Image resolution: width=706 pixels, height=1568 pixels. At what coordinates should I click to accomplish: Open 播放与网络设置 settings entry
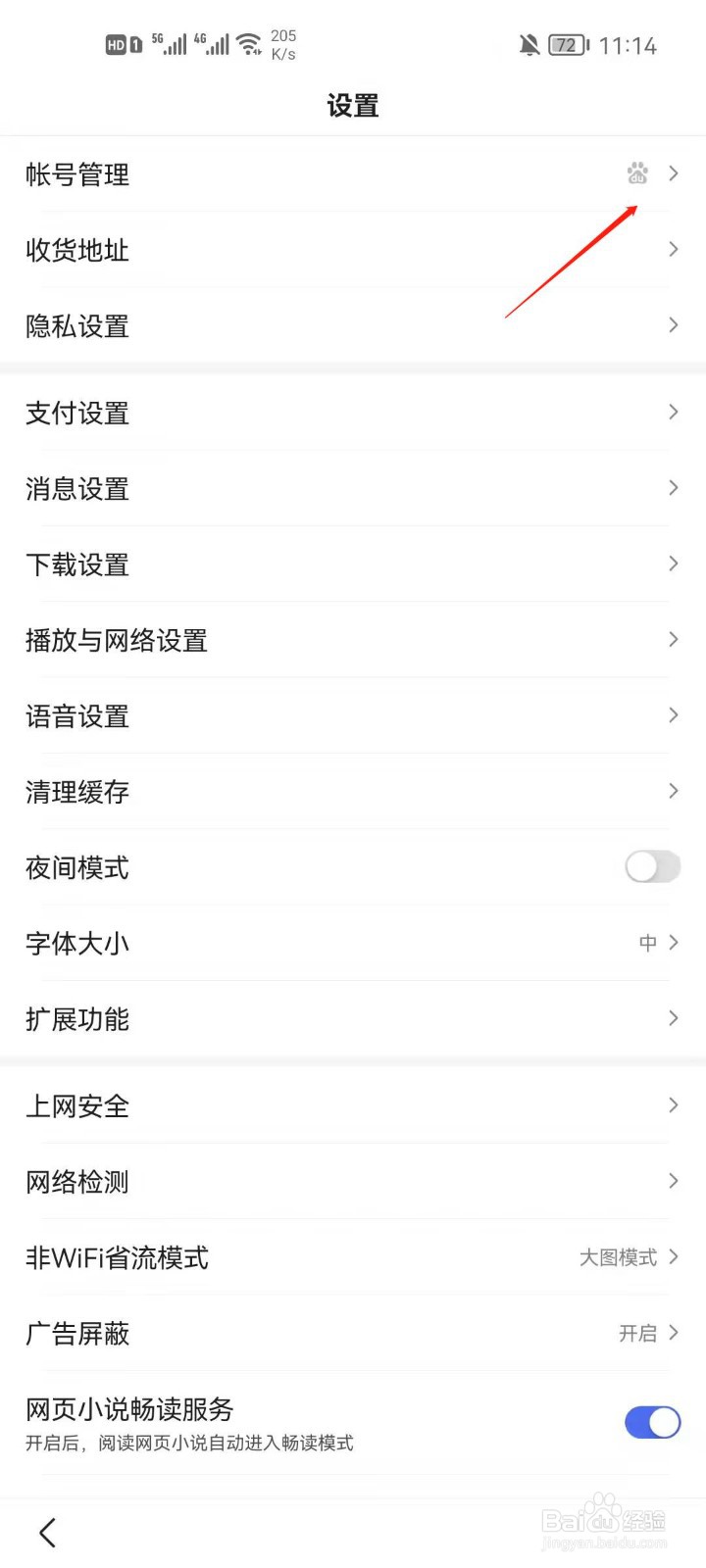click(353, 640)
